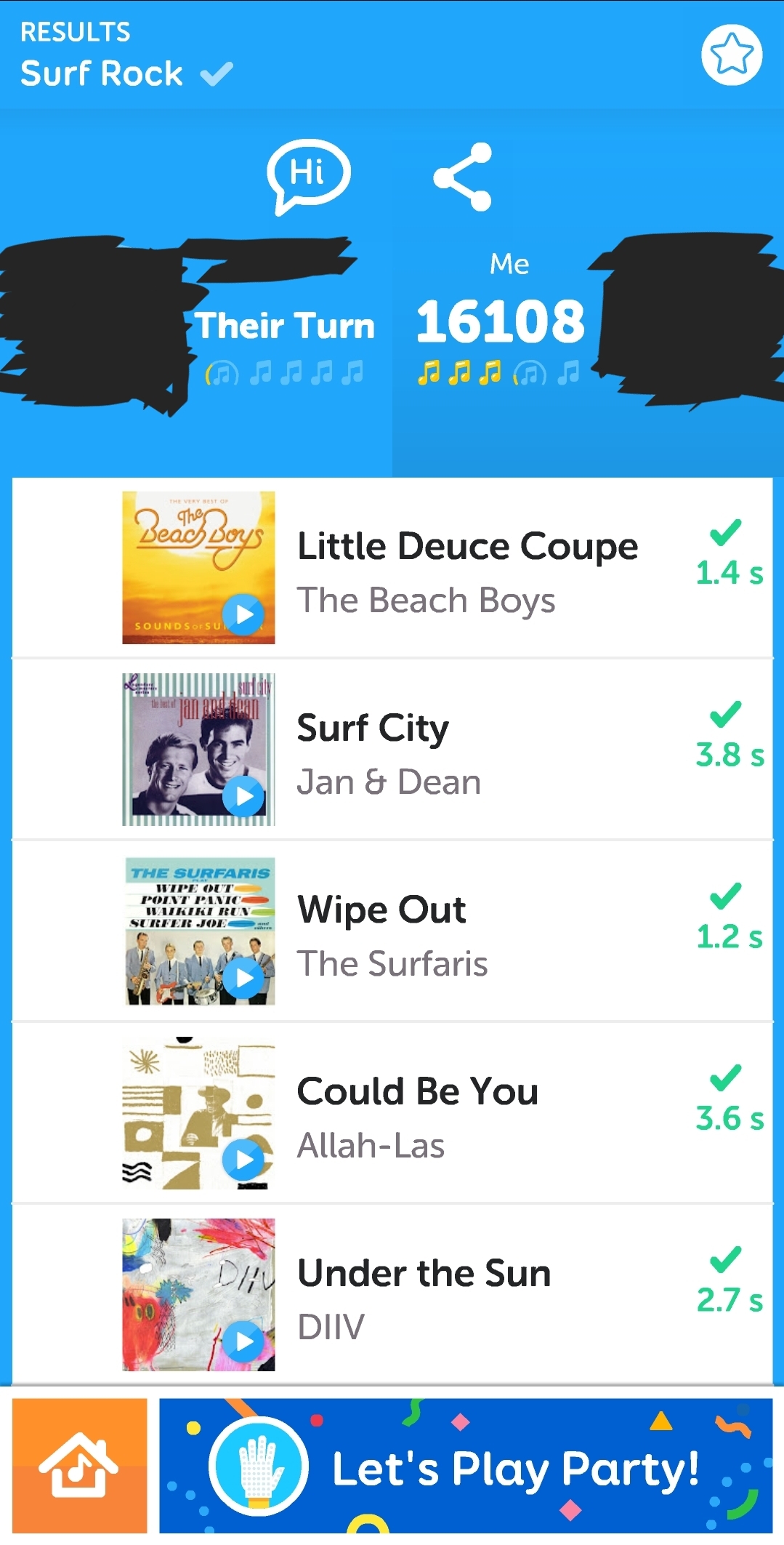The height and width of the screenshot is (1545, 784).
Task: Go to the home screen
Action: [x=79, y=1466]
